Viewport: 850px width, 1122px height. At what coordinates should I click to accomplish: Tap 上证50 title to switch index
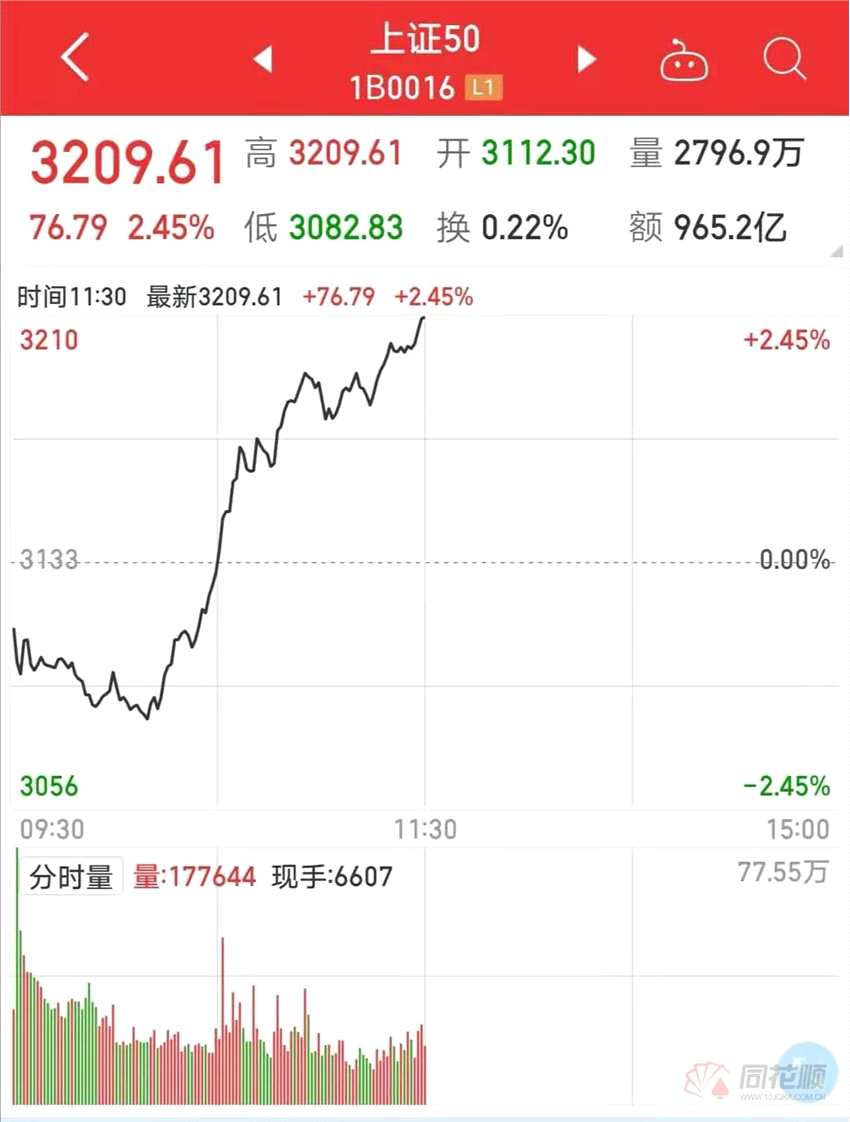click(x=425, y=40)
